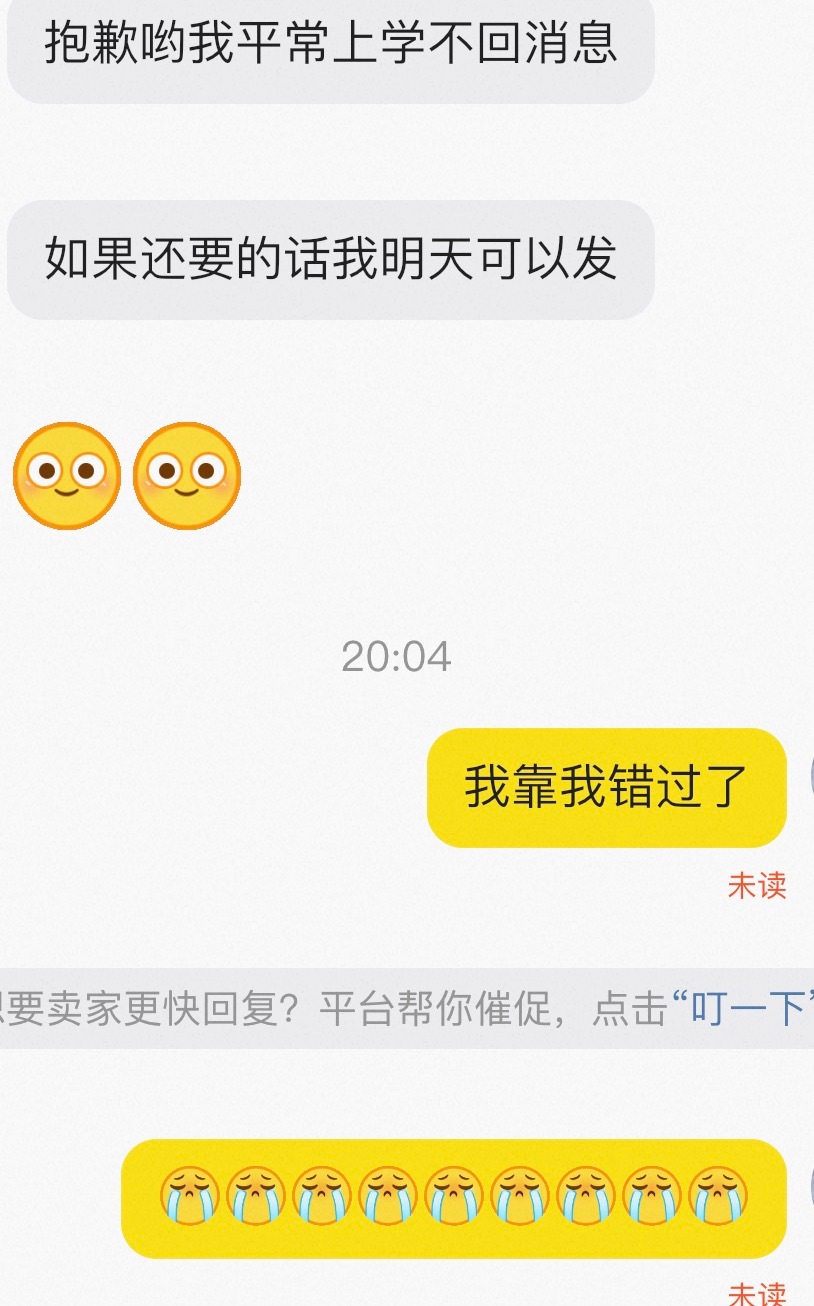
Task: Click the second blushing face emoji sticker
Action: (x=186, y=476)
